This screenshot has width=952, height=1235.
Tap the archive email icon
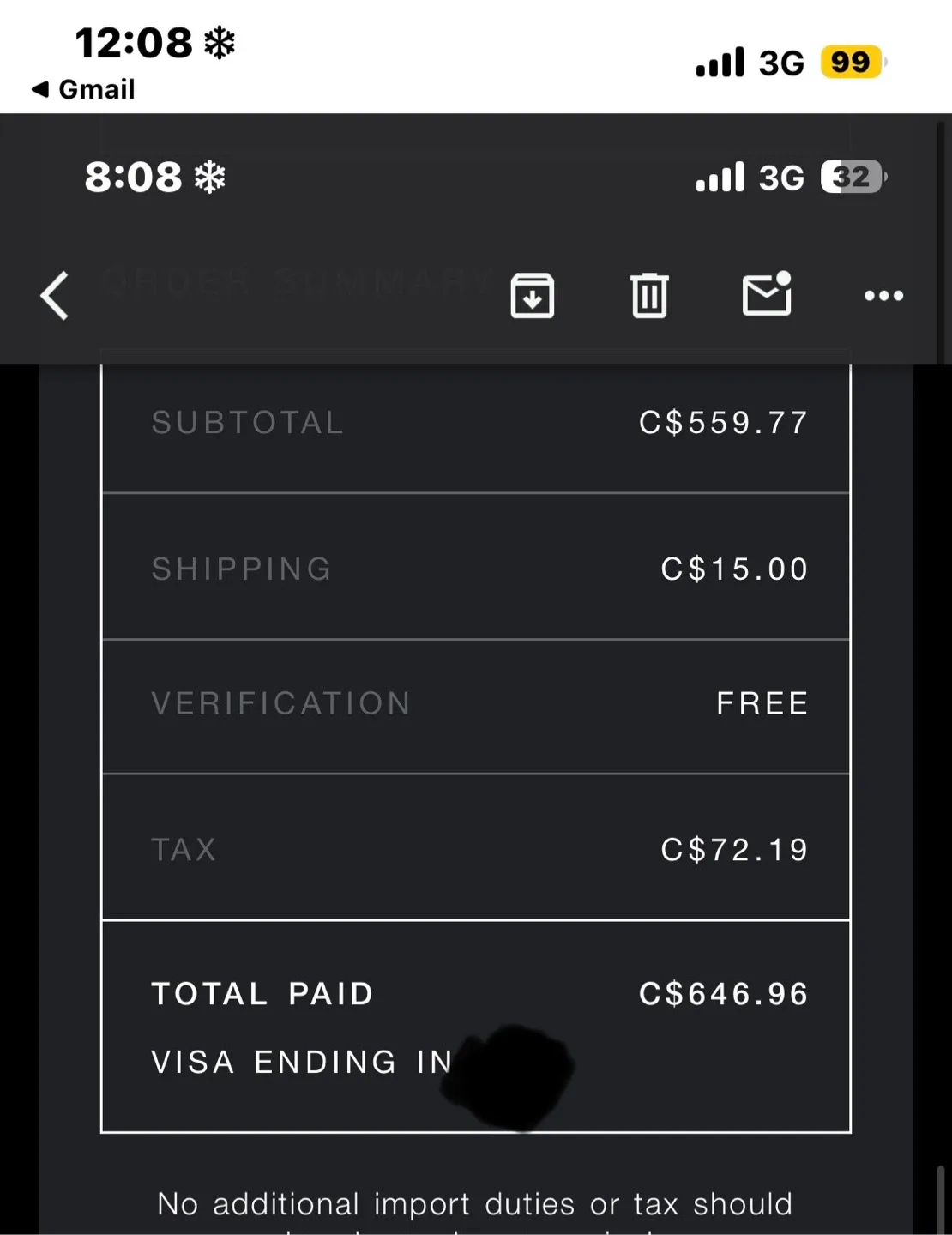coord(532,295)
